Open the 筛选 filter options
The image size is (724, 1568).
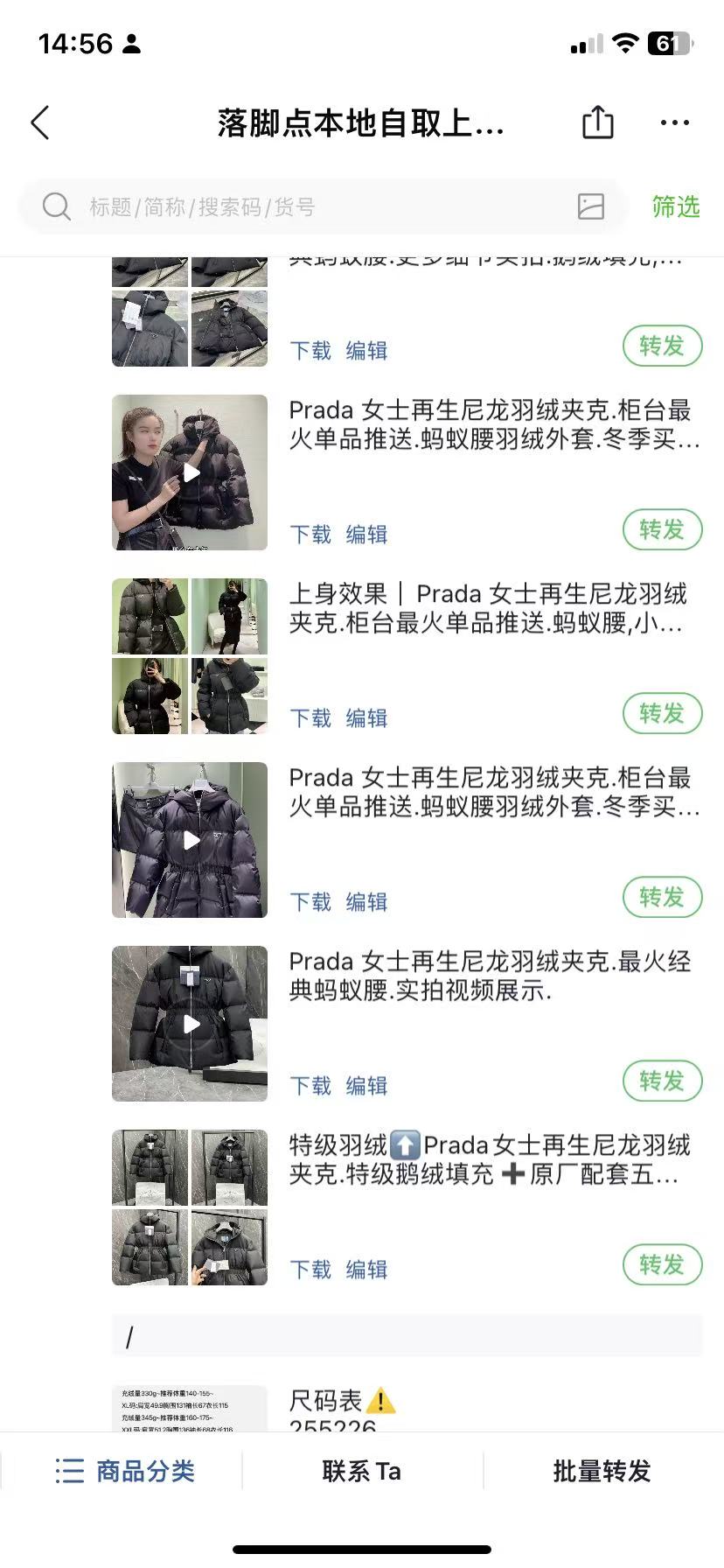pos(675,207)
